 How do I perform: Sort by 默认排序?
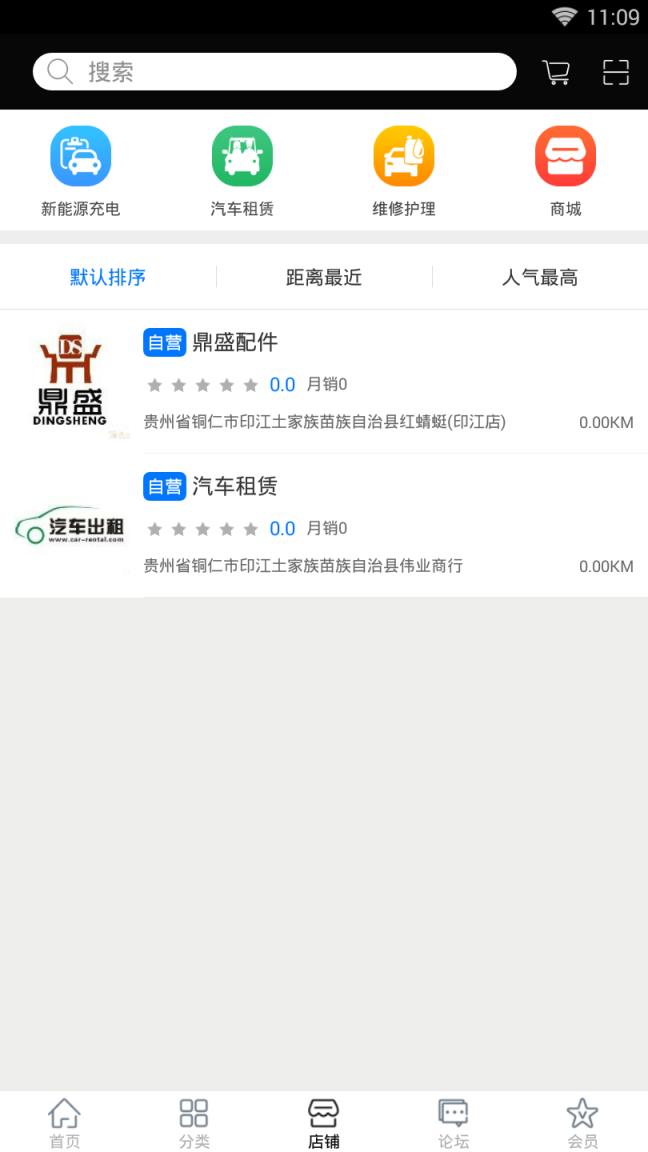(x=108, y=277)
